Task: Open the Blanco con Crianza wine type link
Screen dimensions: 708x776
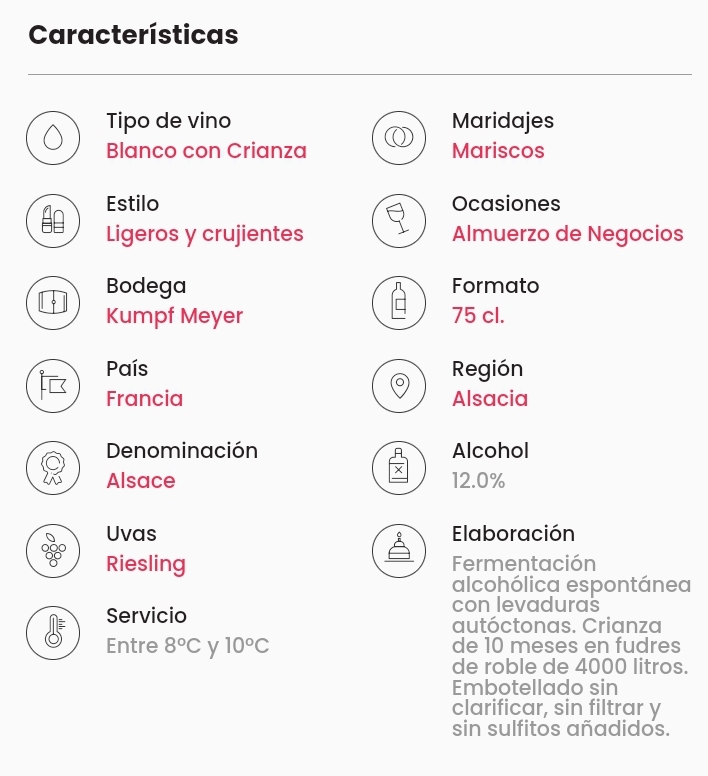Action: pos(206,151)
